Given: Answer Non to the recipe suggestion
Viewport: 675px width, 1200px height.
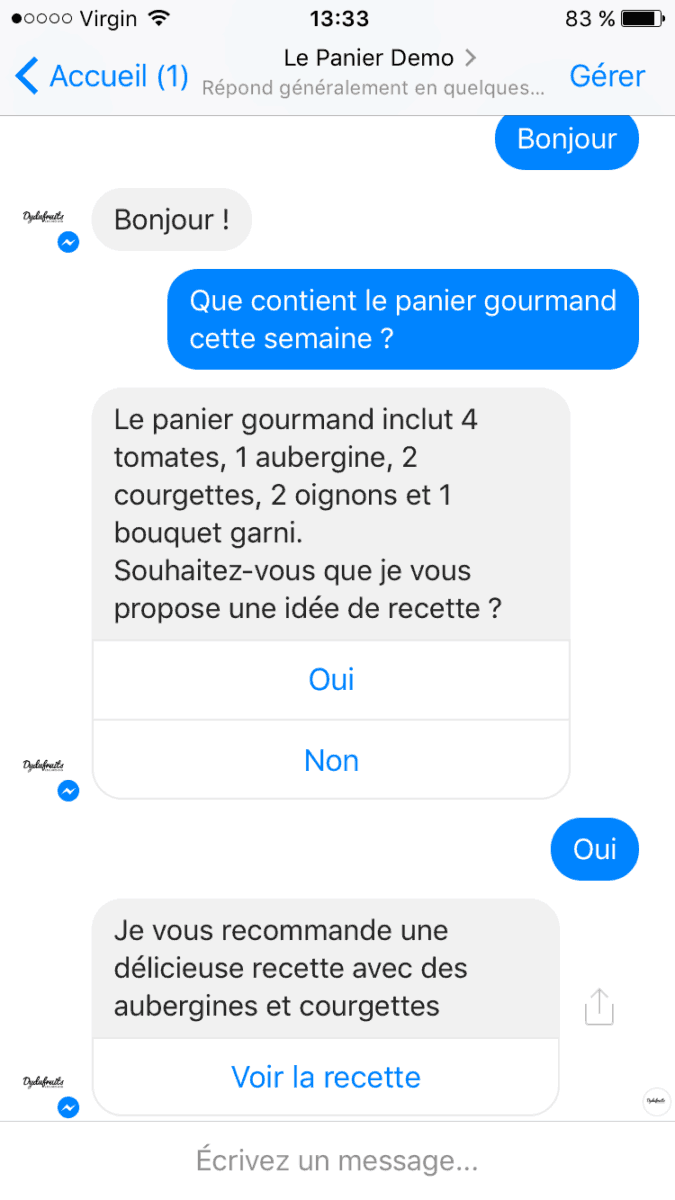Looking at the screenshot, I should click(331, 761).
